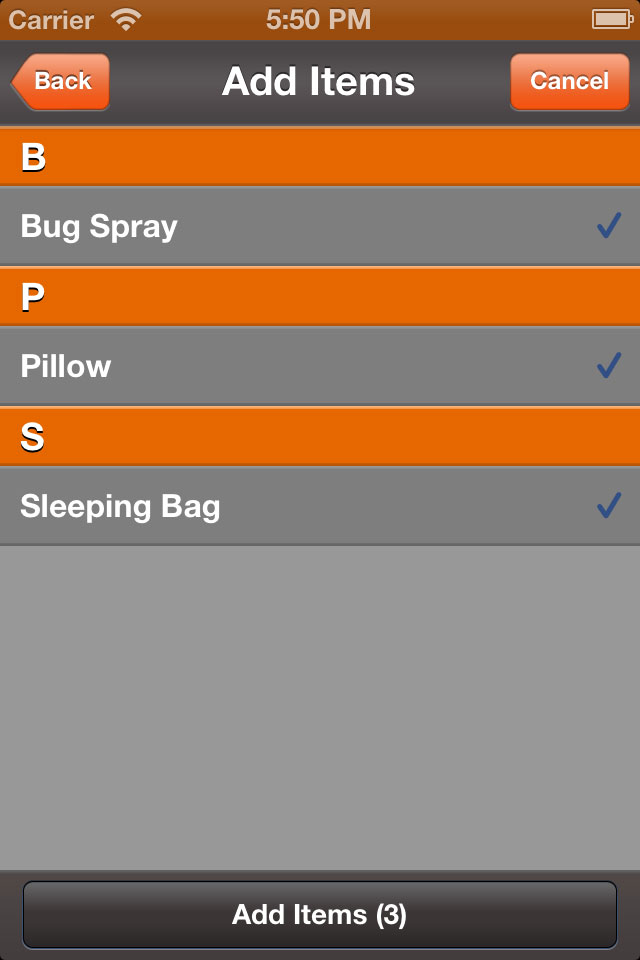Confirm with Add Items (3) button

(x=320, y=914)
